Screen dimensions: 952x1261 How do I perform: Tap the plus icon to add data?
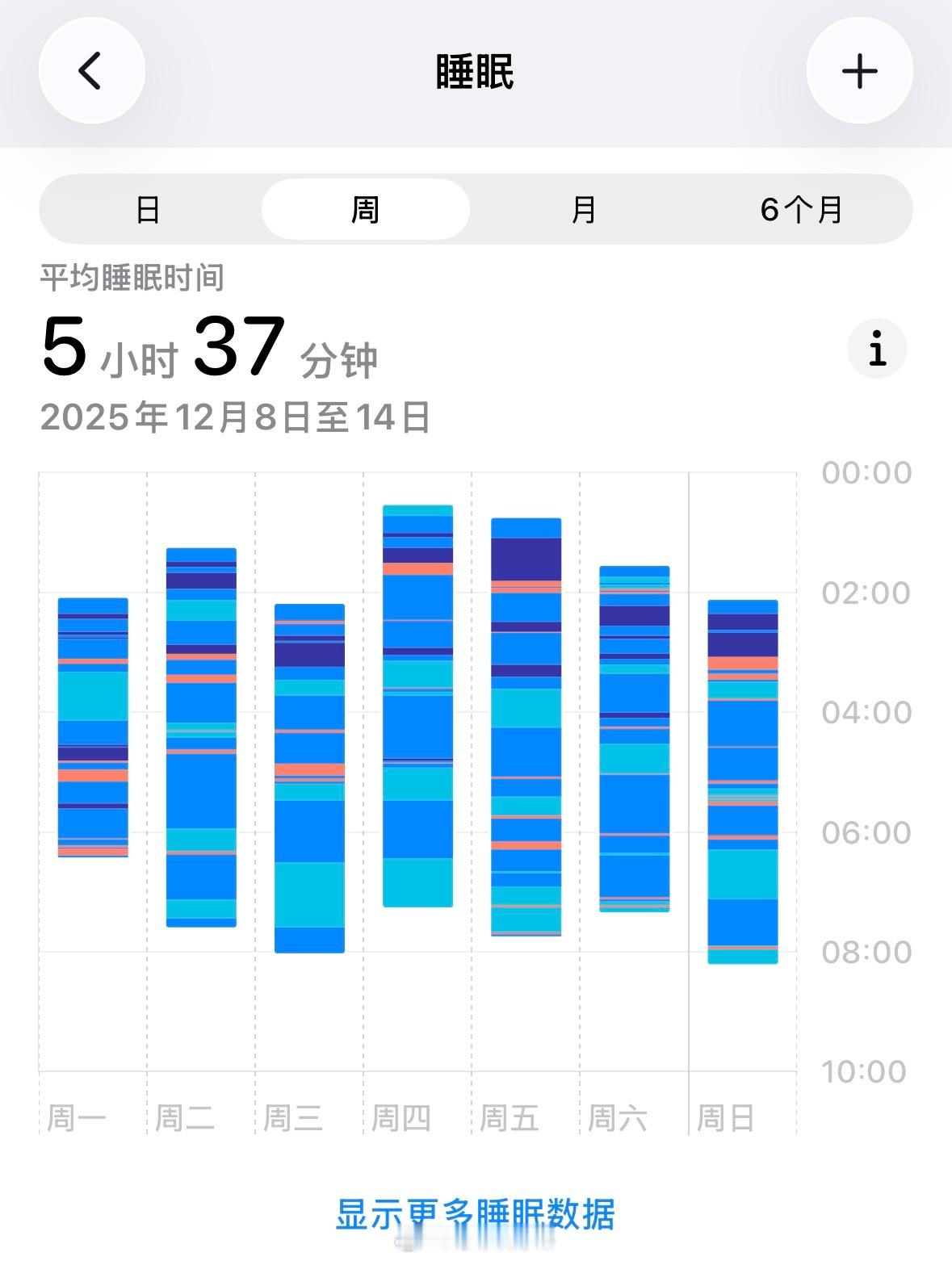pos(859,70)
